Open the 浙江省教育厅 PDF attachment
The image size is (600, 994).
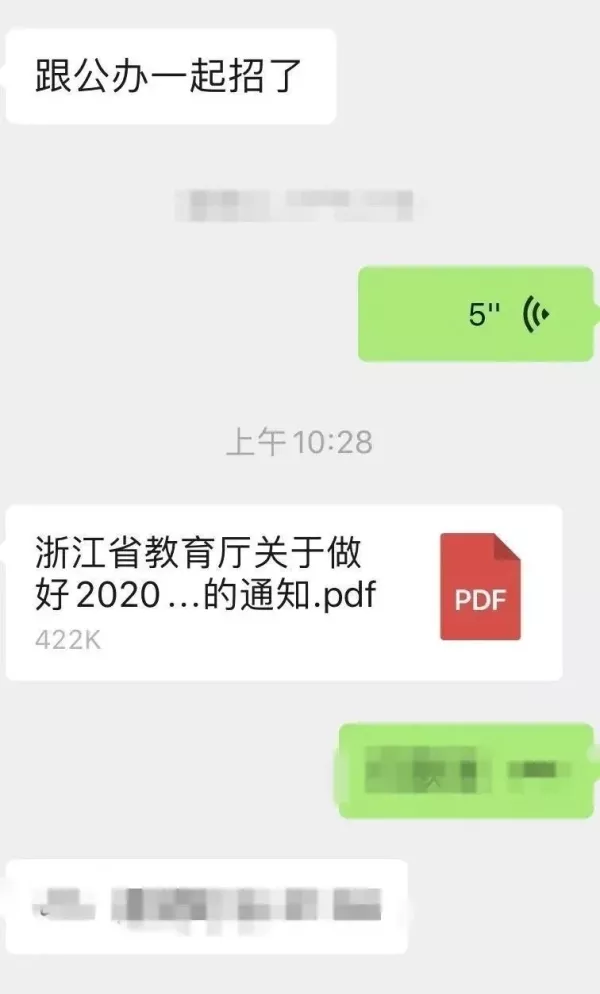click(x=284, y=593)
